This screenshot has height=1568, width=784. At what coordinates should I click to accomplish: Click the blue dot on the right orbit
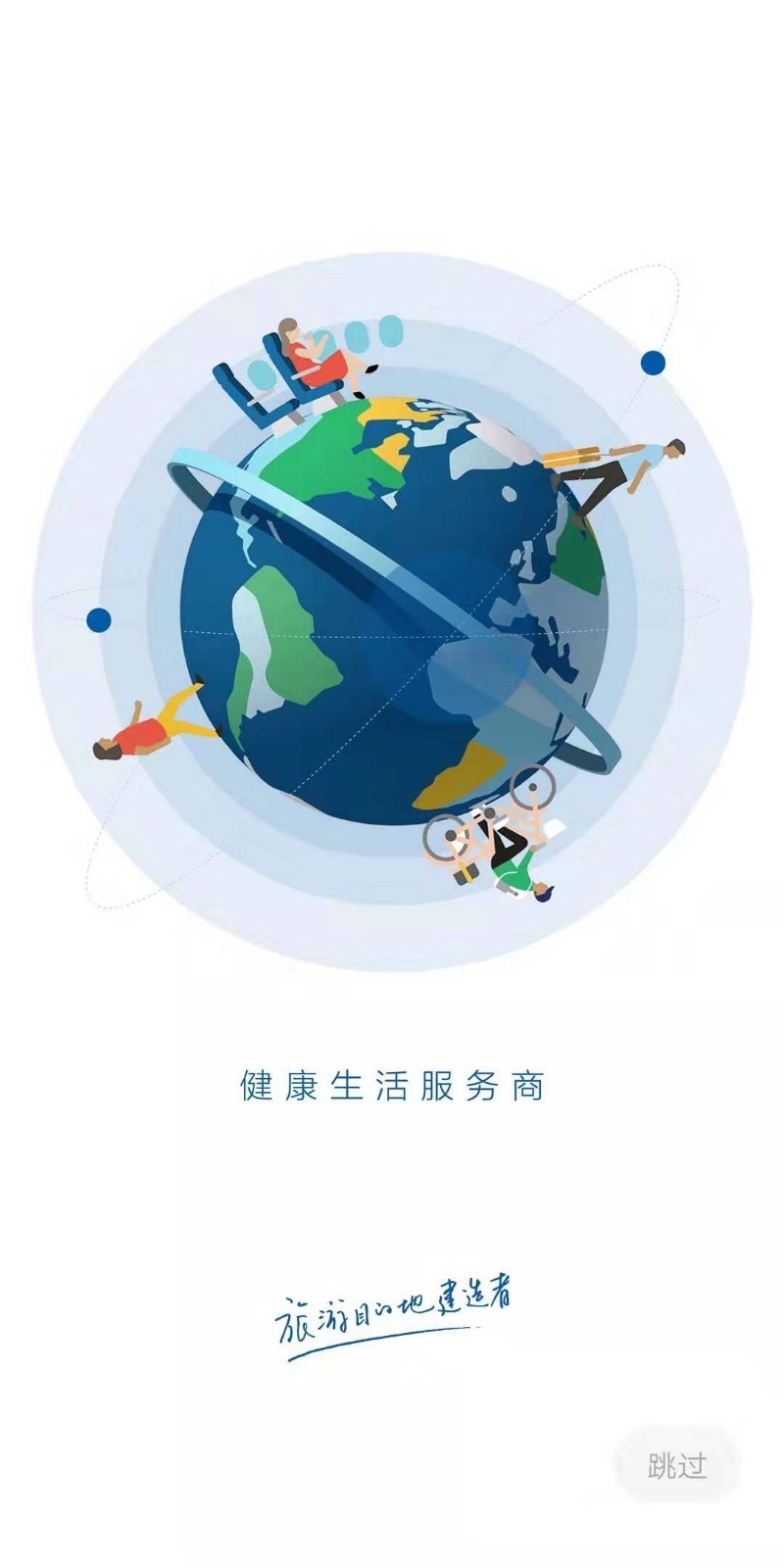point(651,363)
